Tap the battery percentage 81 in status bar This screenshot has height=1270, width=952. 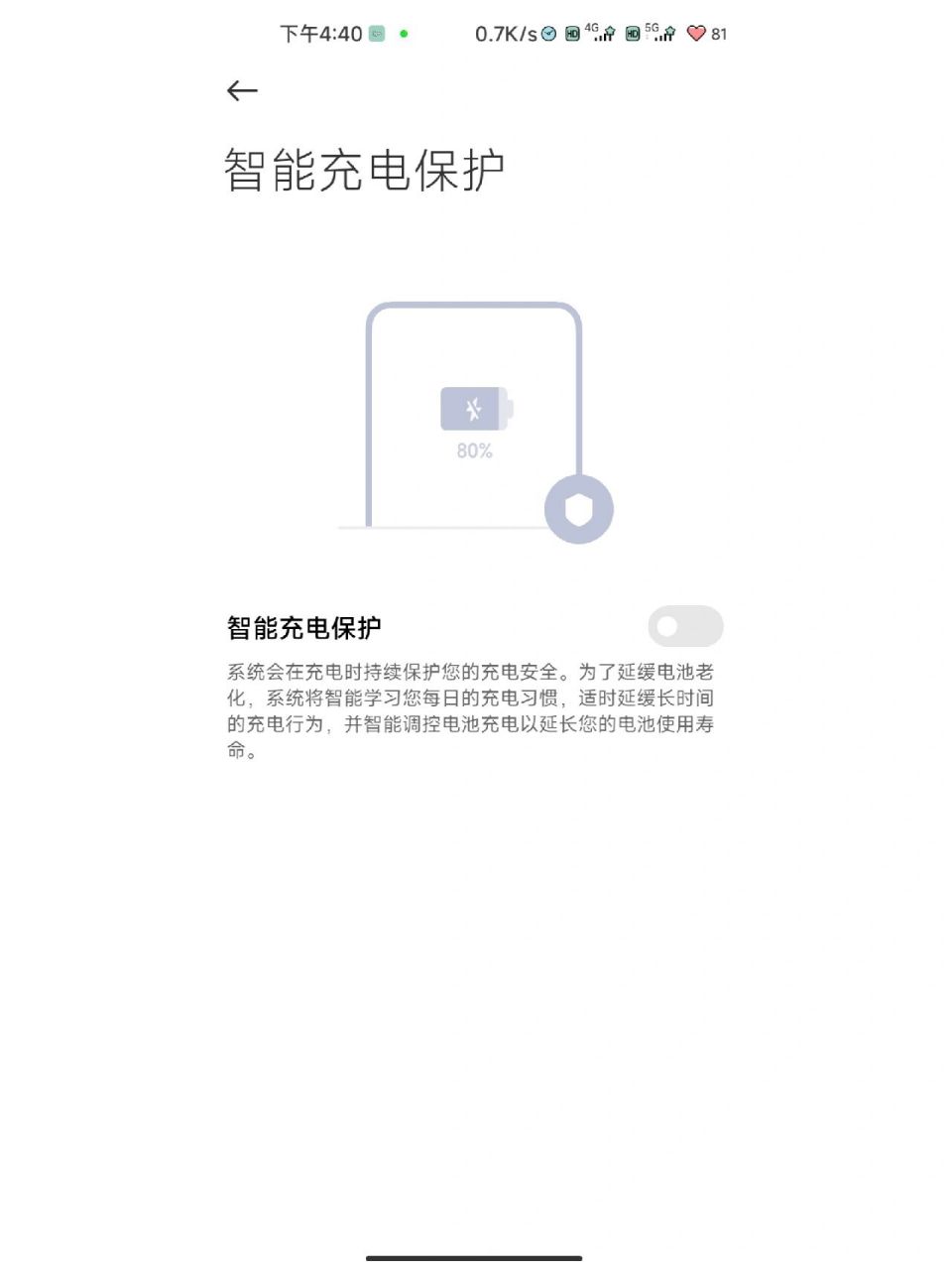(720, 34)
